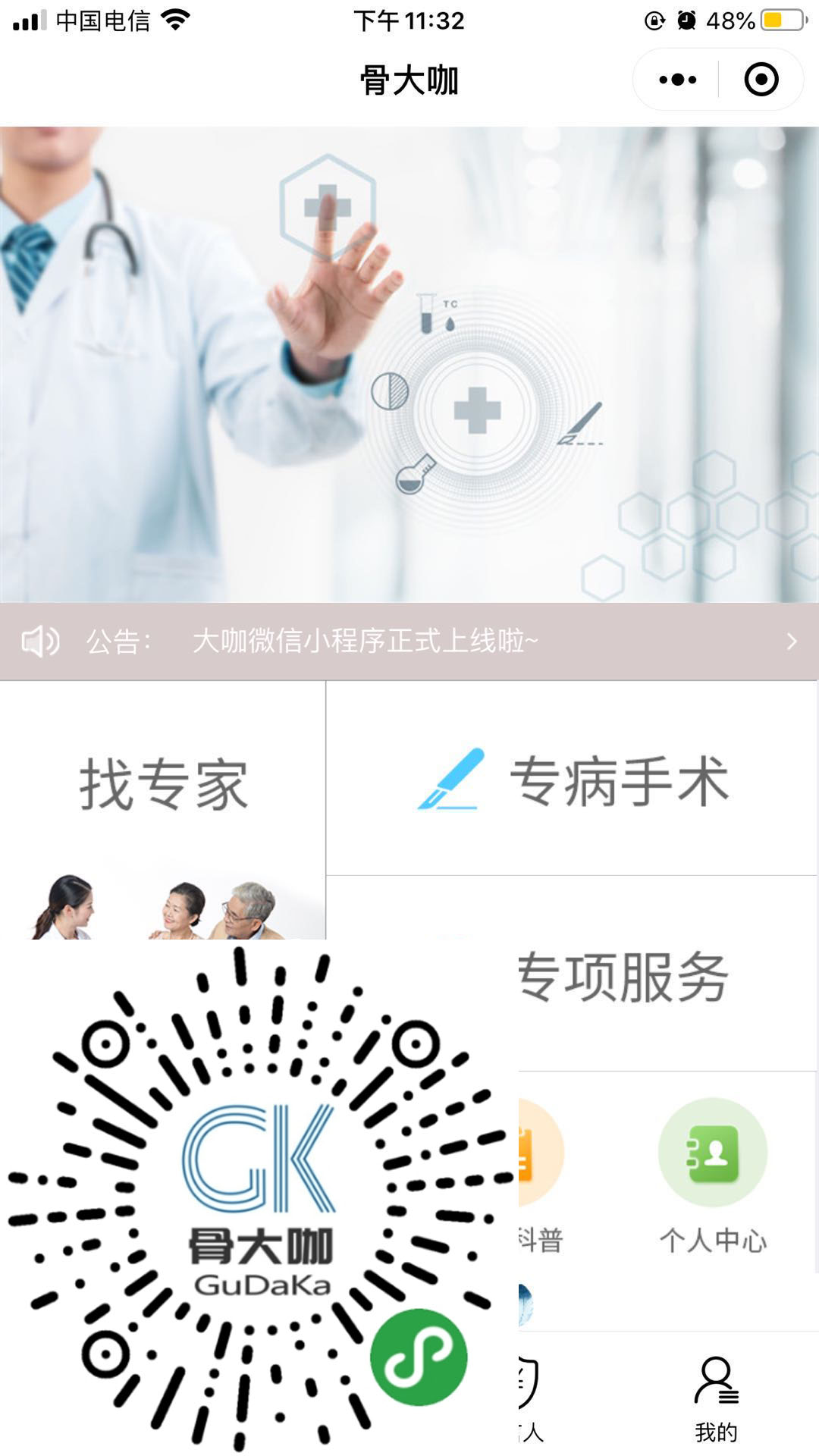
Task: Close the mini-program with the circle button
Action: click(761, 80)
